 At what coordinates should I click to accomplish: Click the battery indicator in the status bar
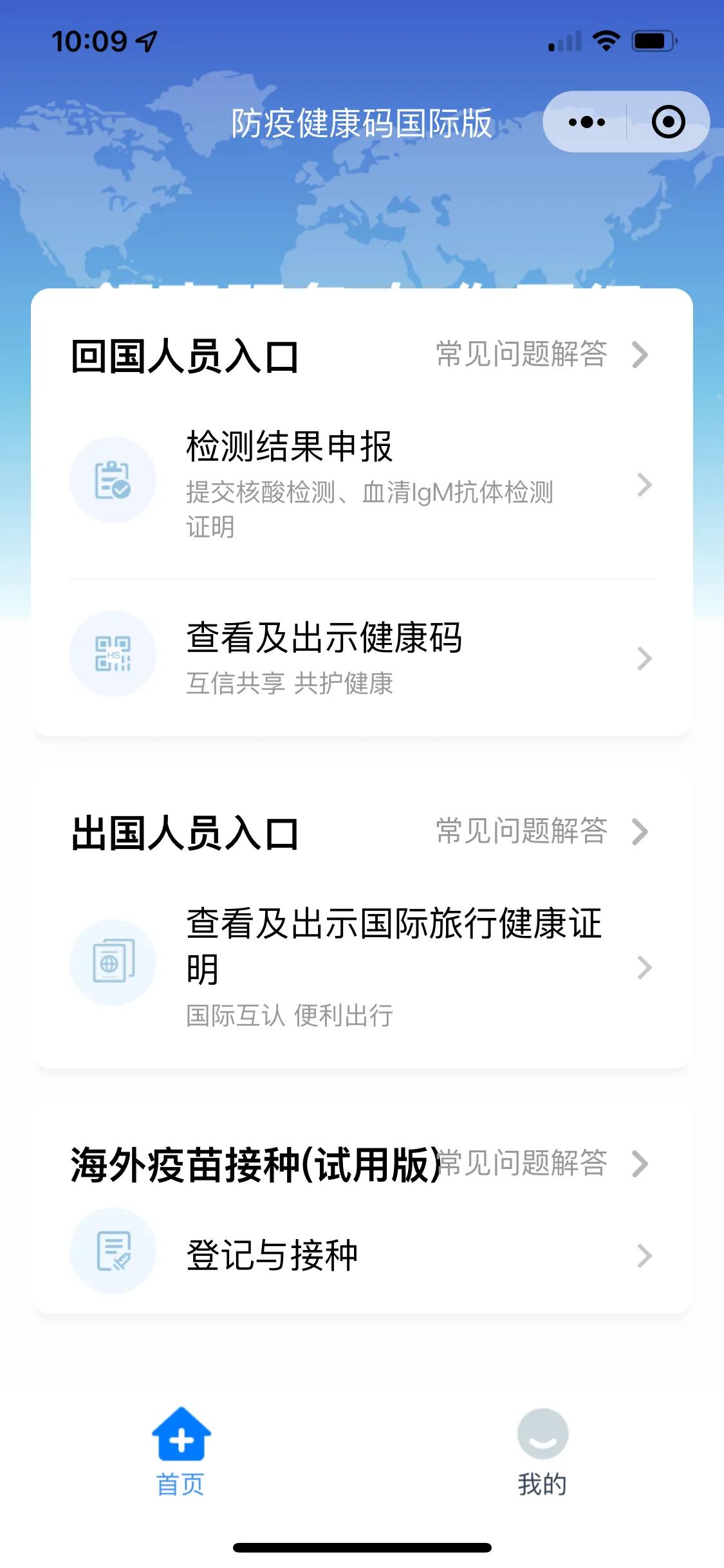click(x=651, y=40)
